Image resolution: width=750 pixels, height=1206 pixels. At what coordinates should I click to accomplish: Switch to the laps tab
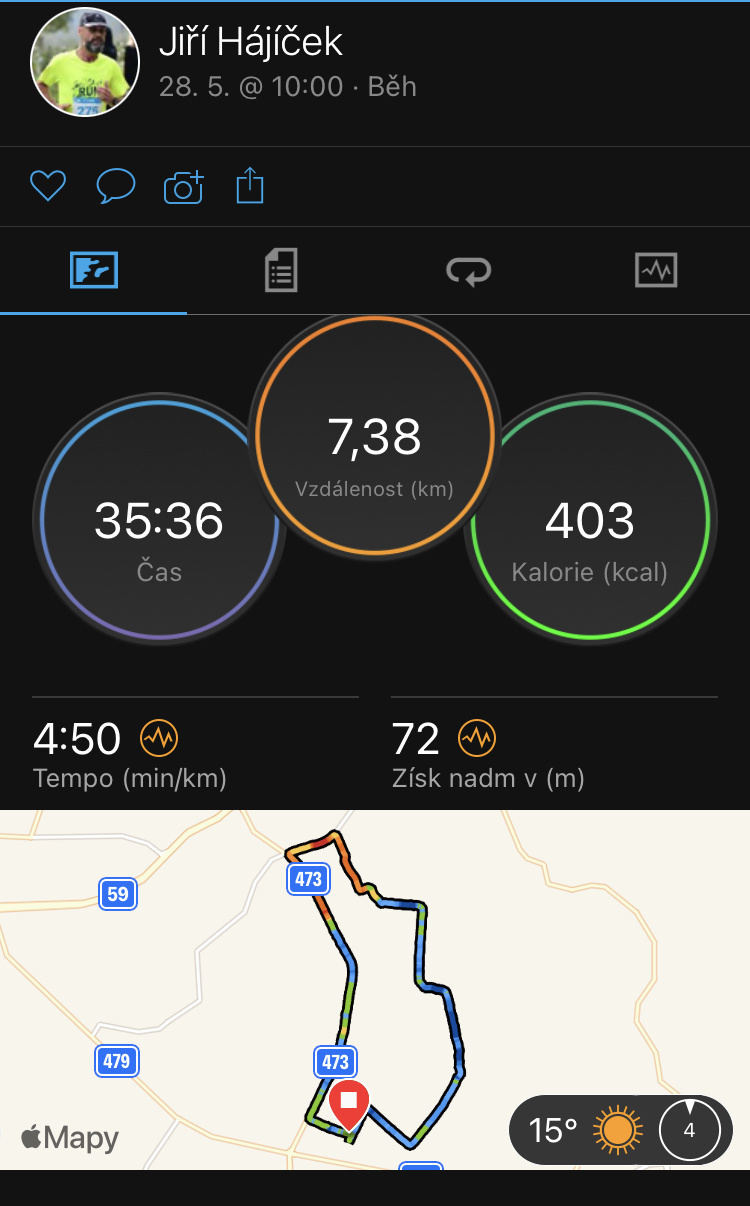click(x=468, y=270)
